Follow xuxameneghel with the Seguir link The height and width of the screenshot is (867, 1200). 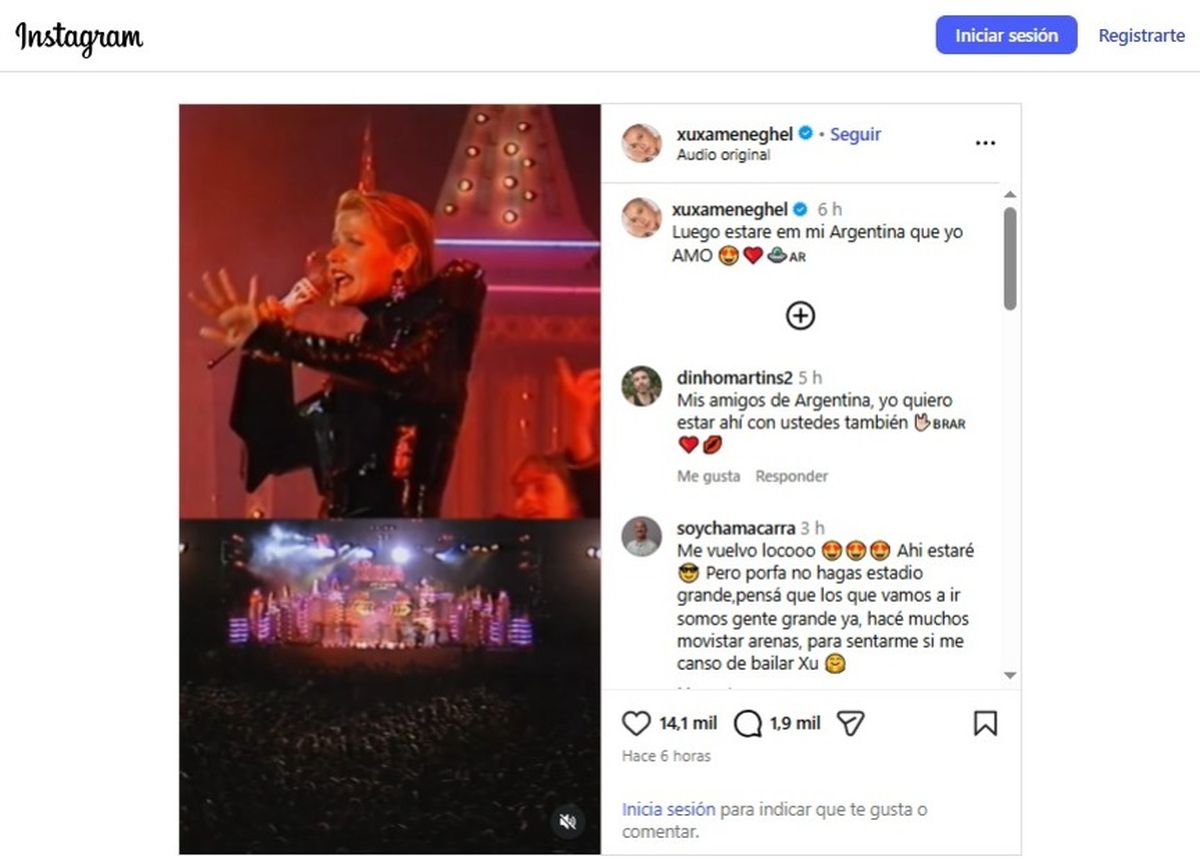point(855,134)
